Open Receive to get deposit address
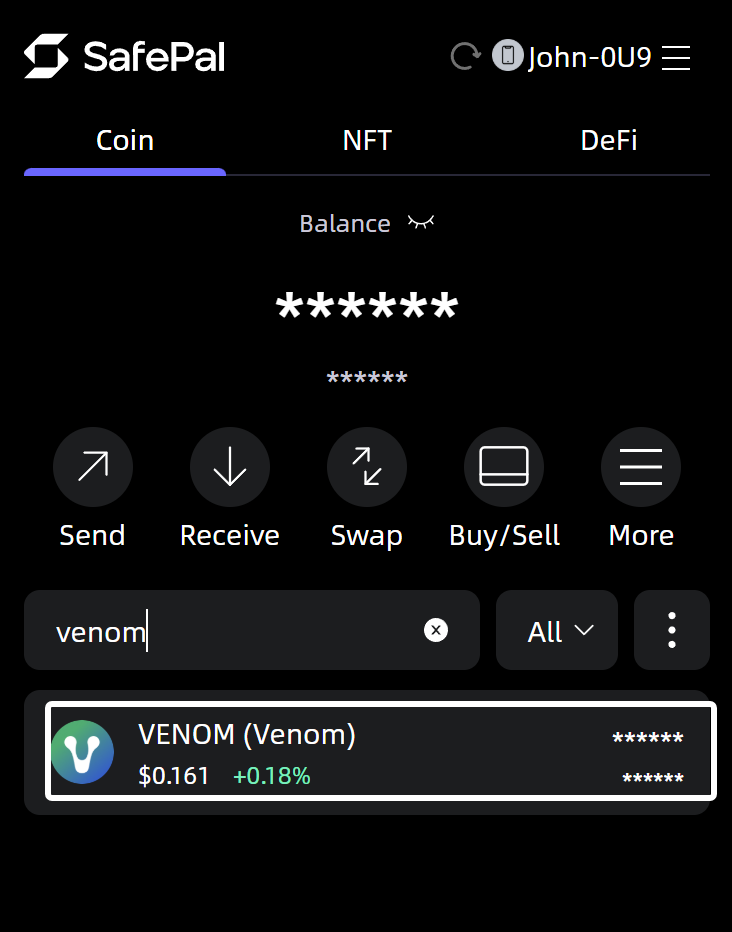Viewport: 732px width, 932px height. tap(229, 468)
